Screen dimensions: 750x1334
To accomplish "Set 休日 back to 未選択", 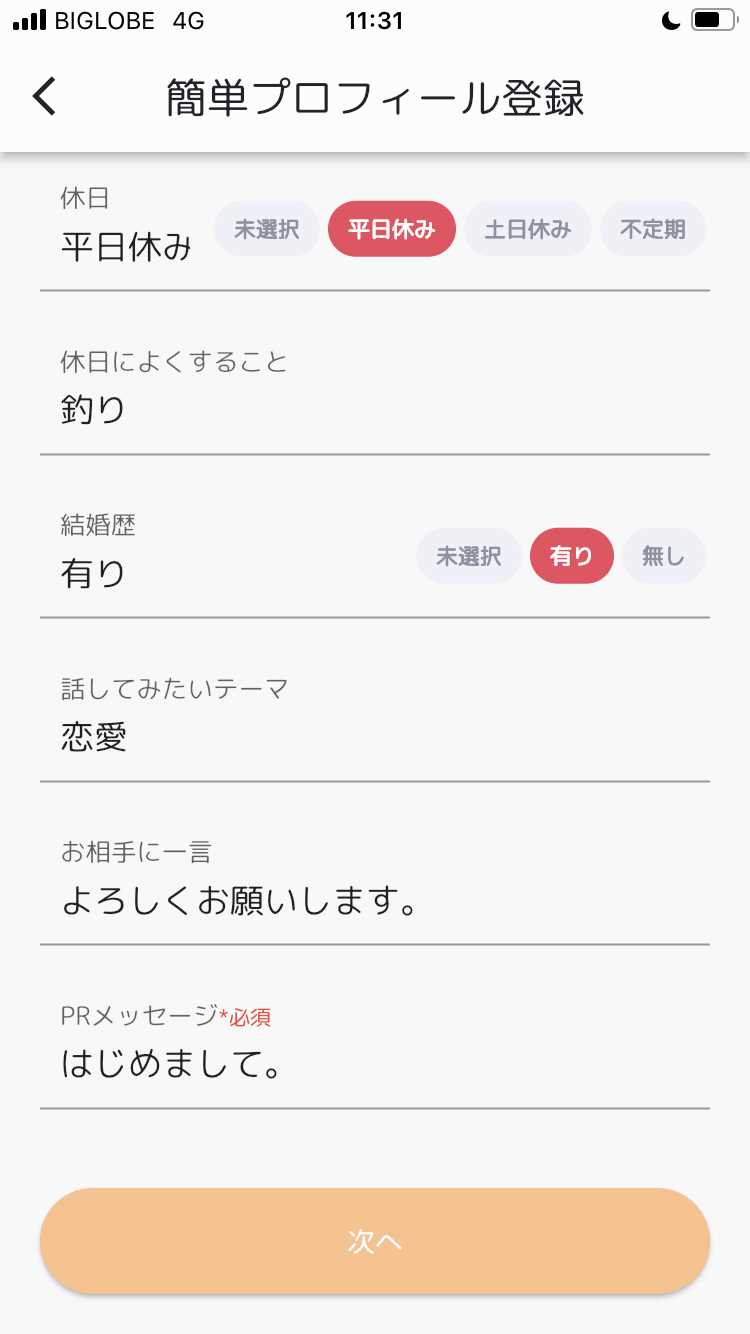I will coord(266,228).
